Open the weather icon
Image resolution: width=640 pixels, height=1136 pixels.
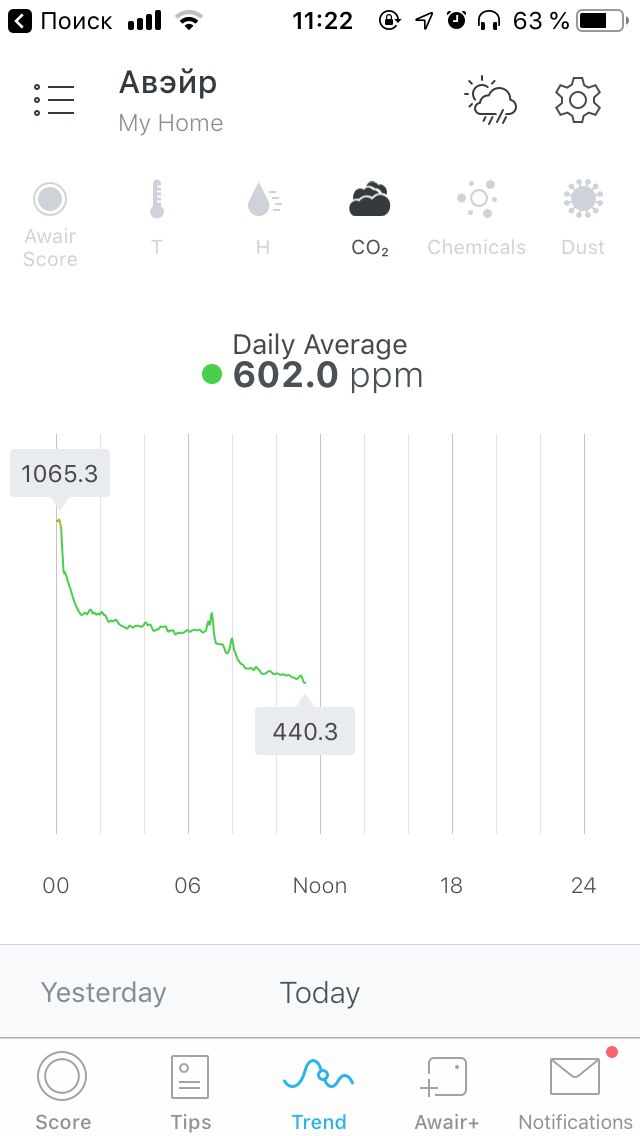[491, 100]
